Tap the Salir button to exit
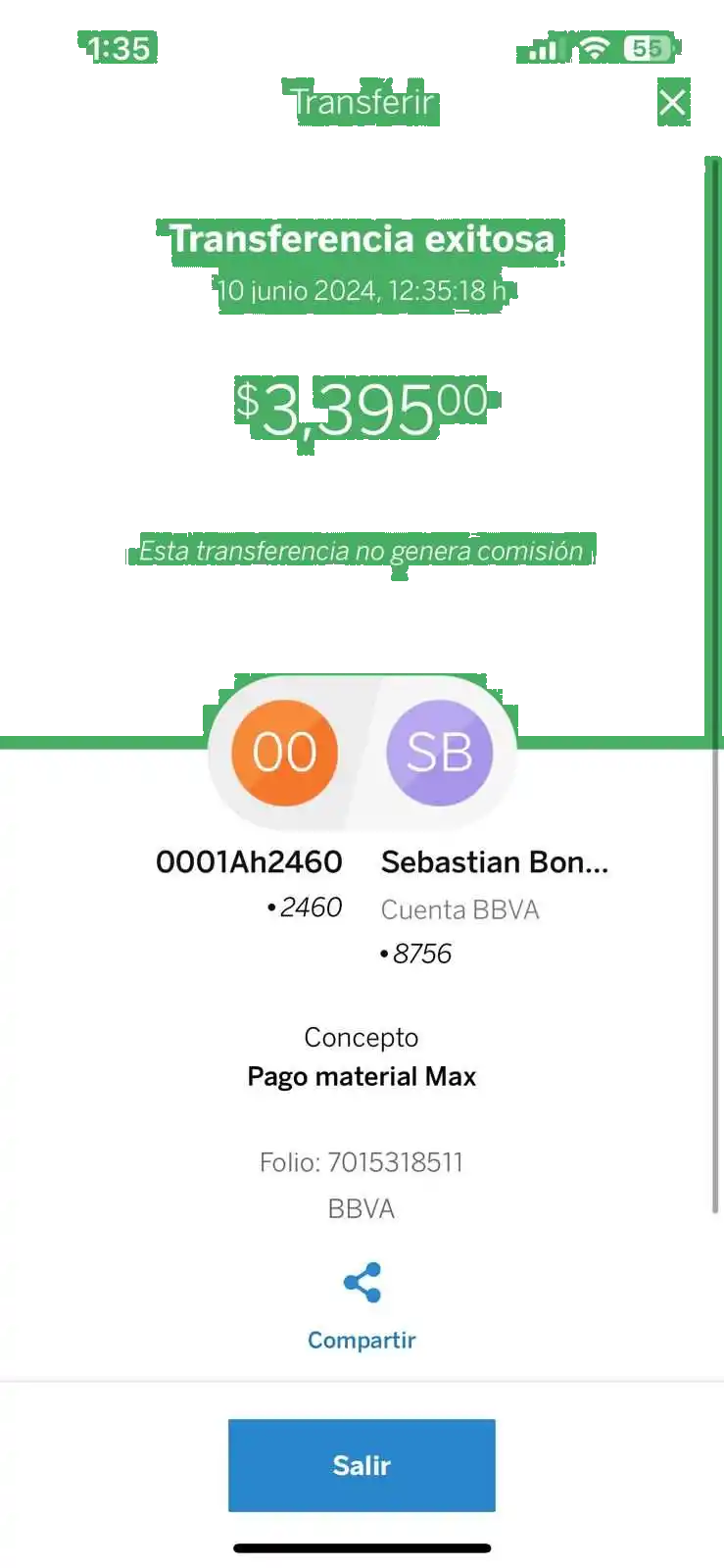 point(362,1464)
